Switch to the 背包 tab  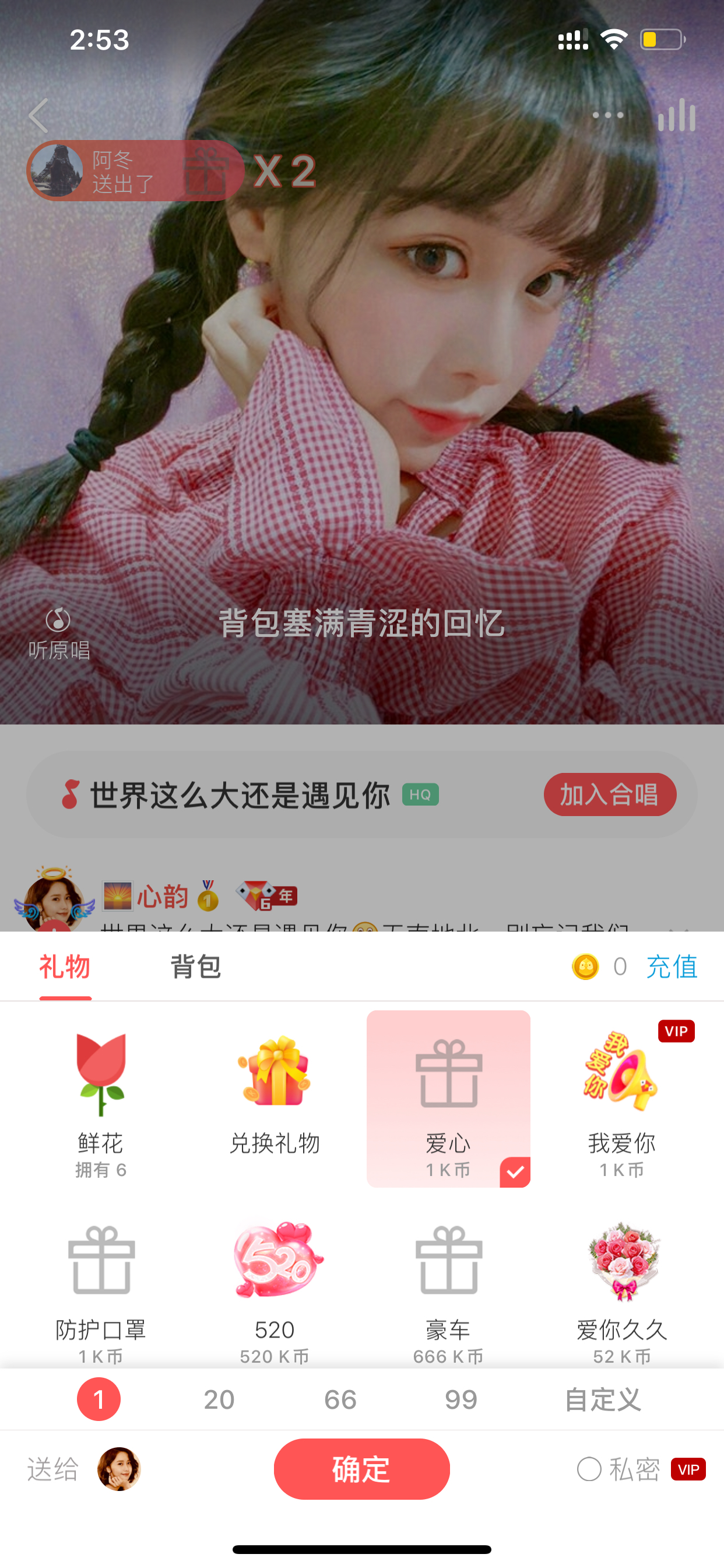click(x=195, y=967)
